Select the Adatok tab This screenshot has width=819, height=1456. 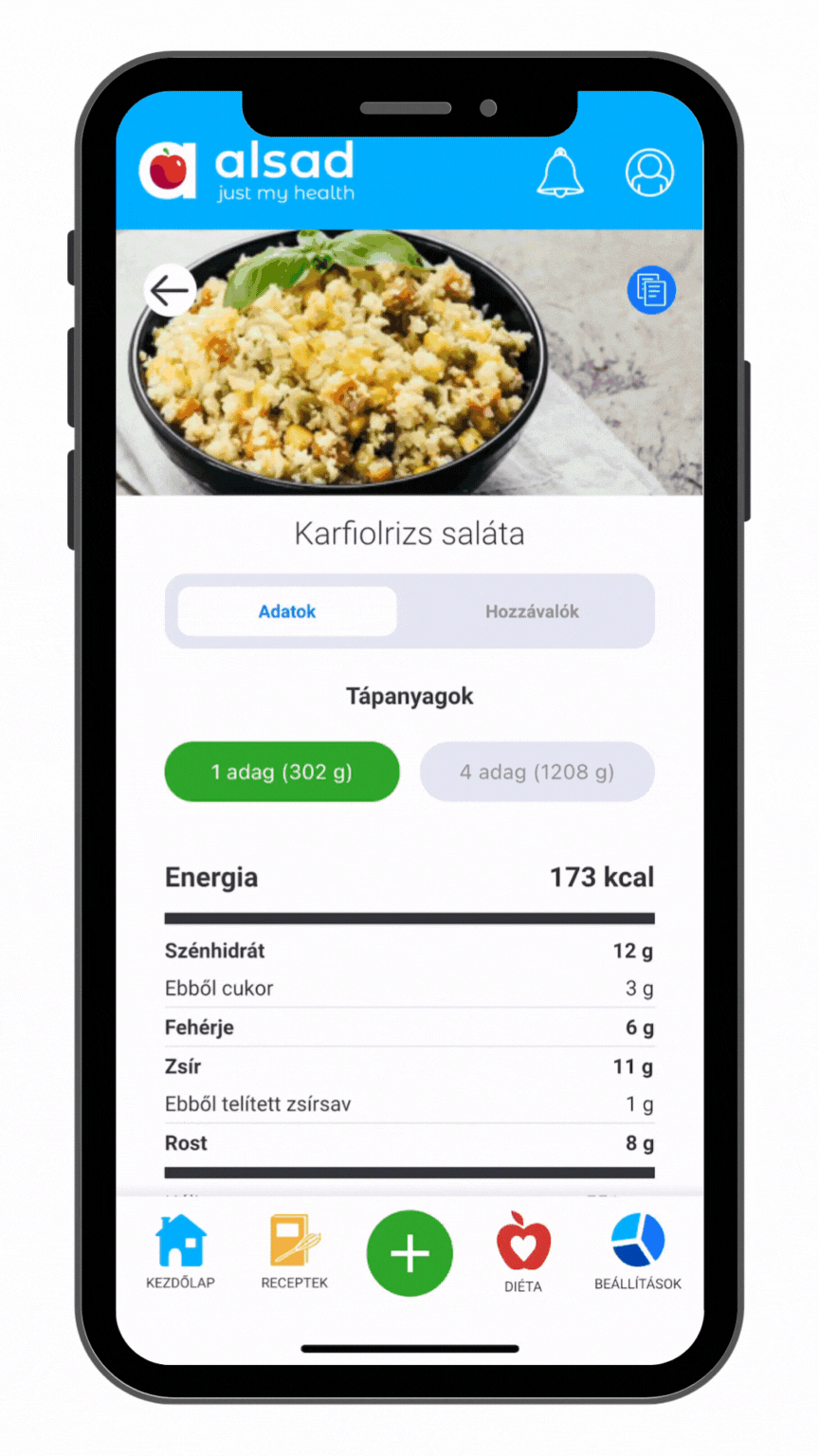click(x=287, y=611)
